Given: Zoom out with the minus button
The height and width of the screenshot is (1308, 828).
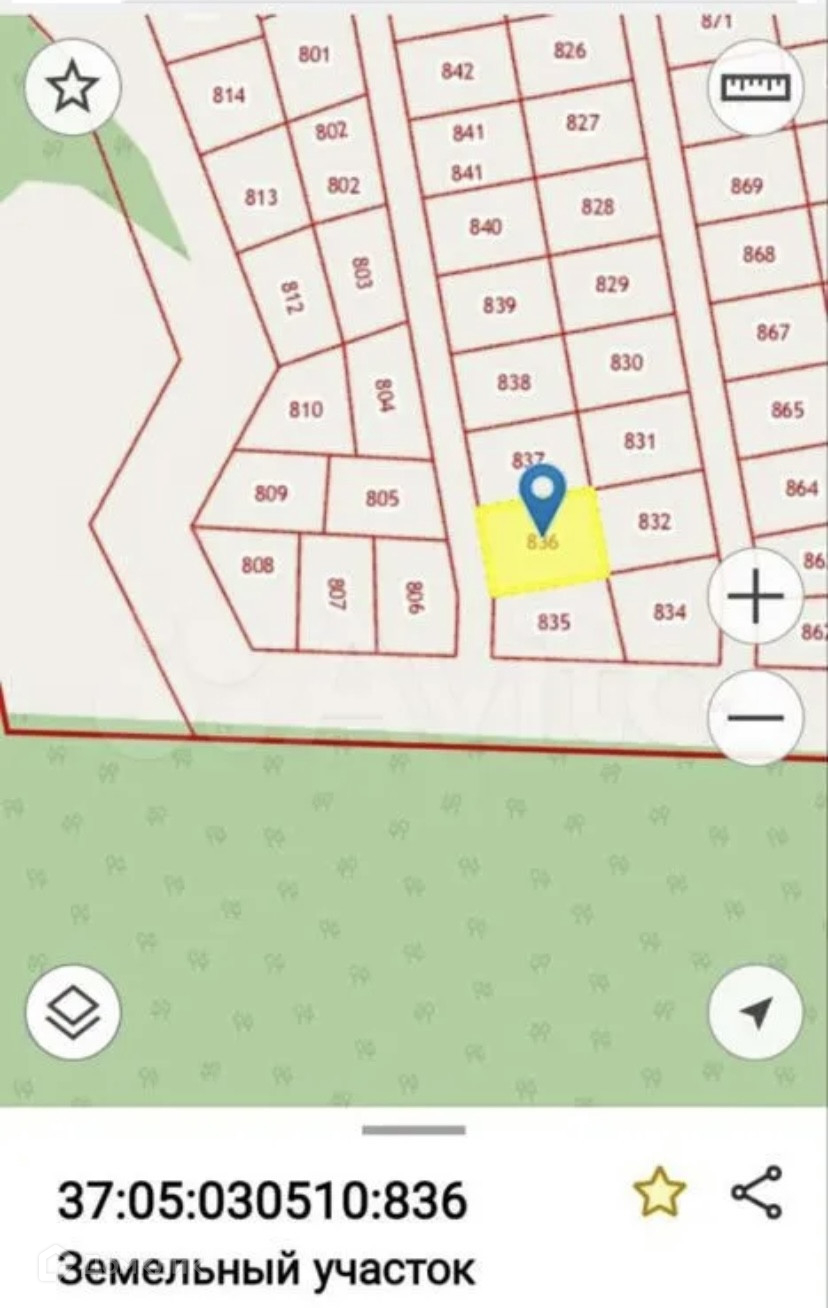Looking at the screenshot, I should pos(756,718).
